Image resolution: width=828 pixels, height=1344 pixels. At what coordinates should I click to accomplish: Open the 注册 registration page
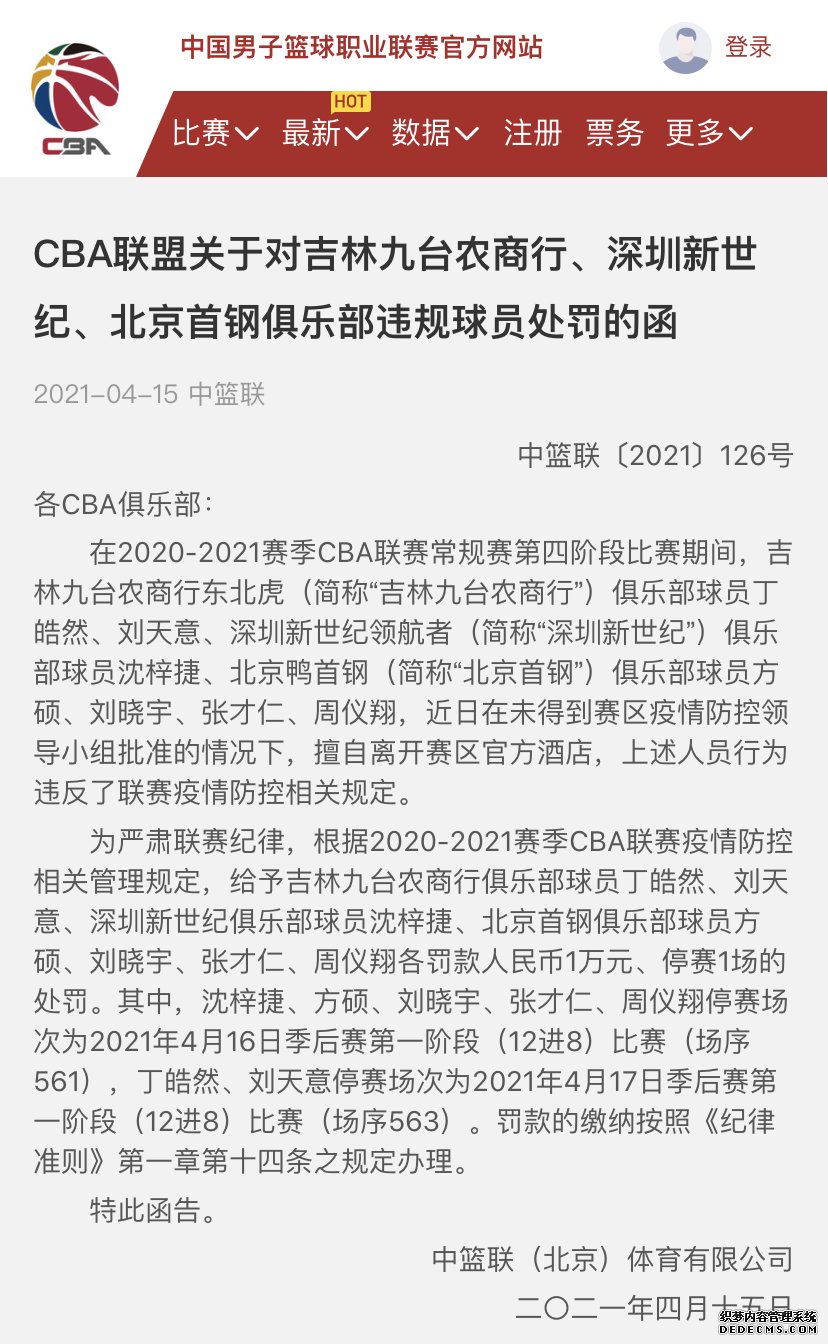[x=533, y=132]
